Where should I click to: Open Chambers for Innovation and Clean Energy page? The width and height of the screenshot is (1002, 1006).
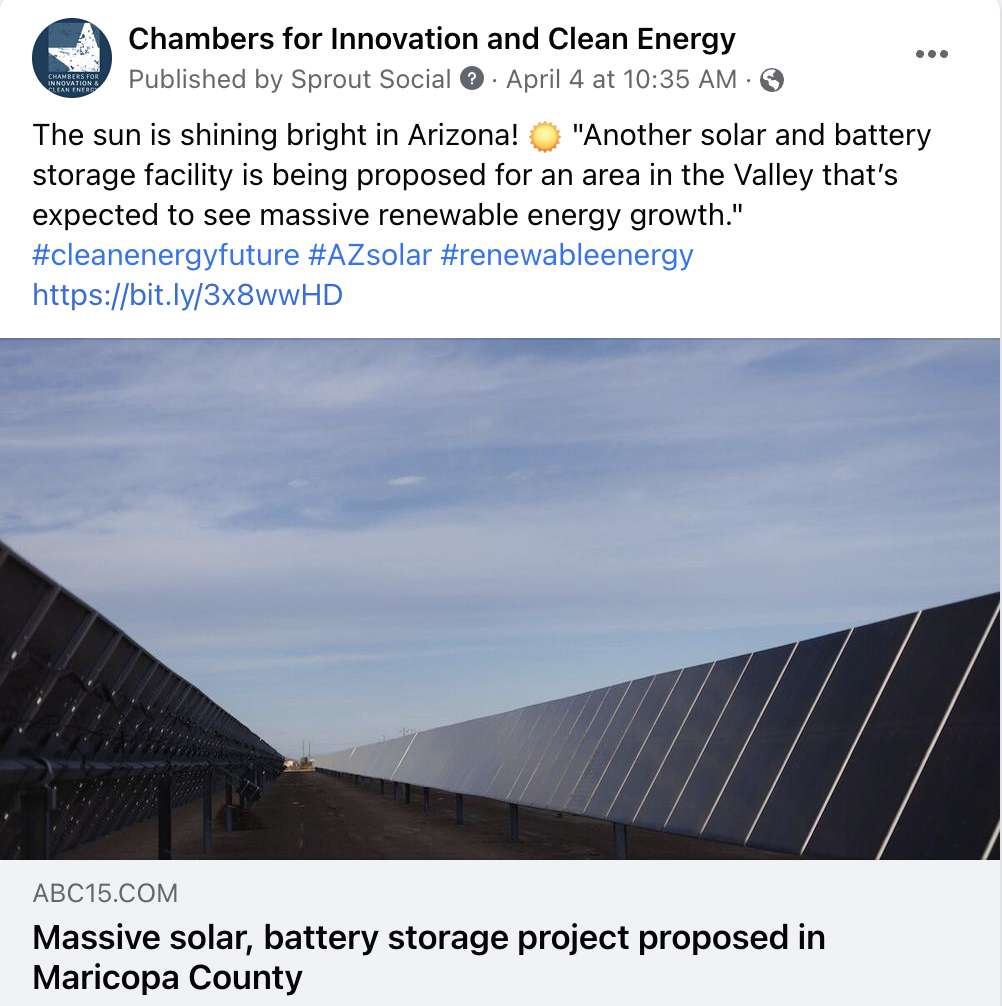click(432, 39)
